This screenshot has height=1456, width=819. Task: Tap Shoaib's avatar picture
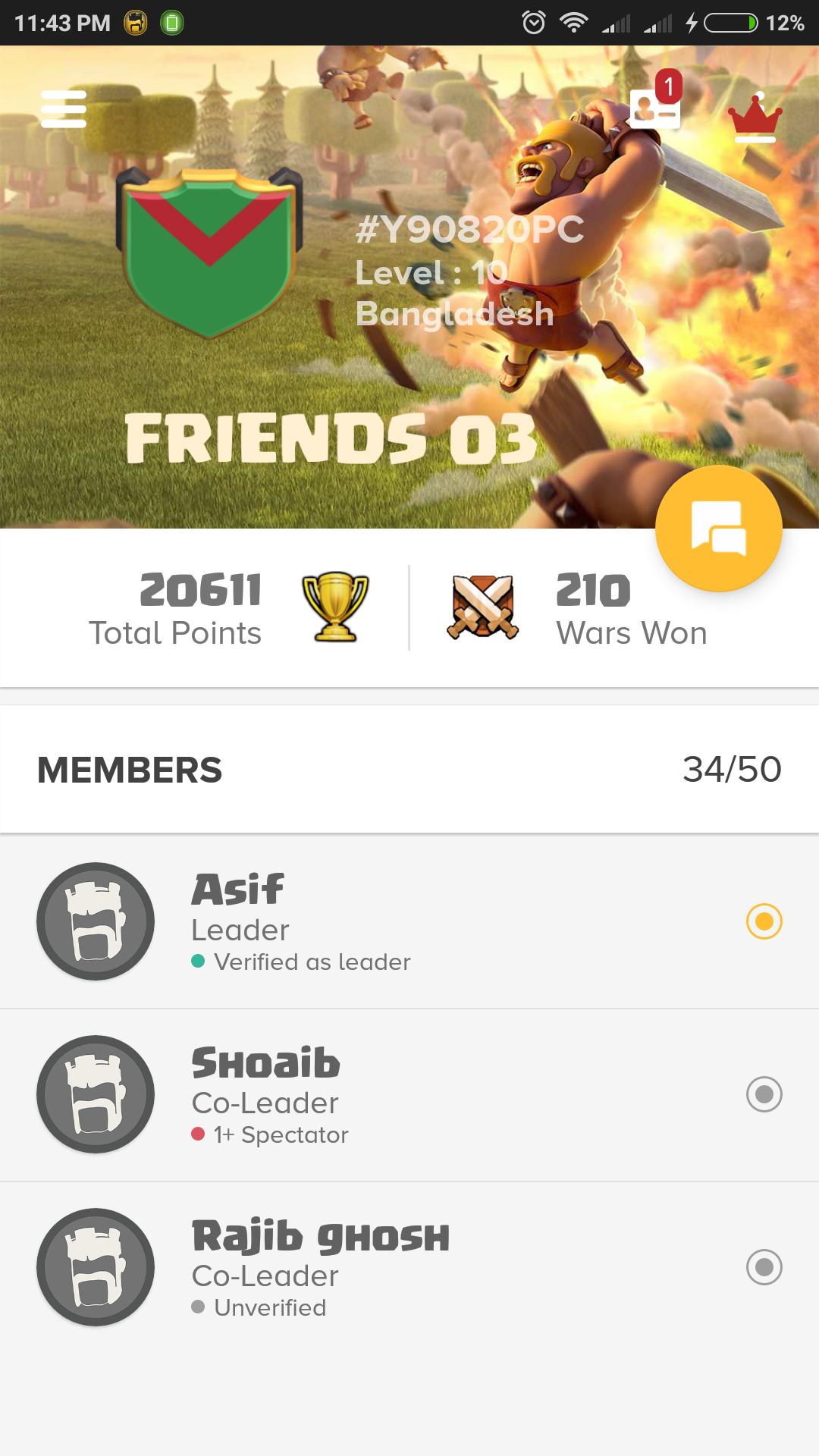click(94, 1094)
